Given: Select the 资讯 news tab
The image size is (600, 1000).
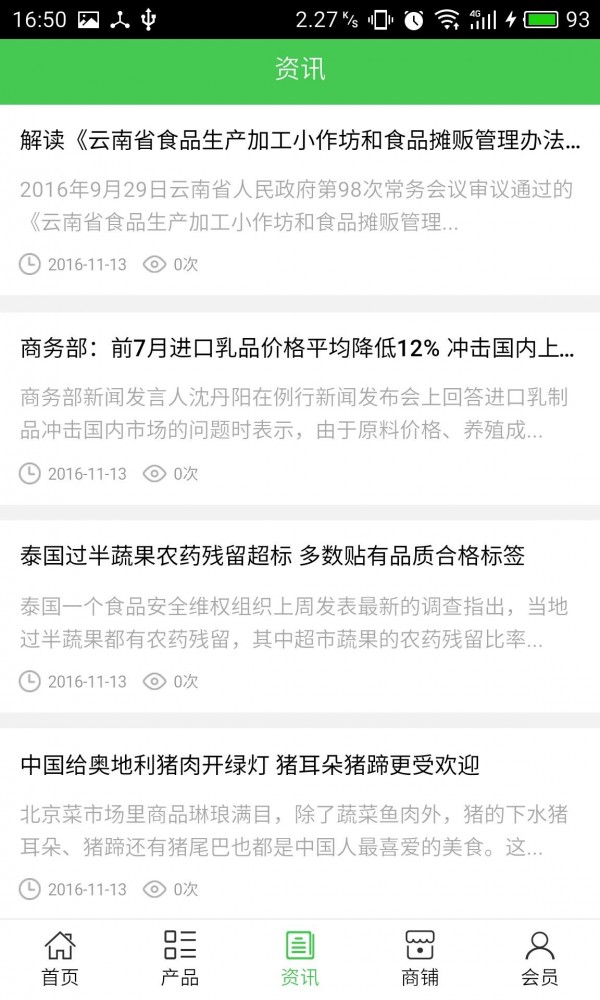Looking at the screenshot, I should click(300, 958).
